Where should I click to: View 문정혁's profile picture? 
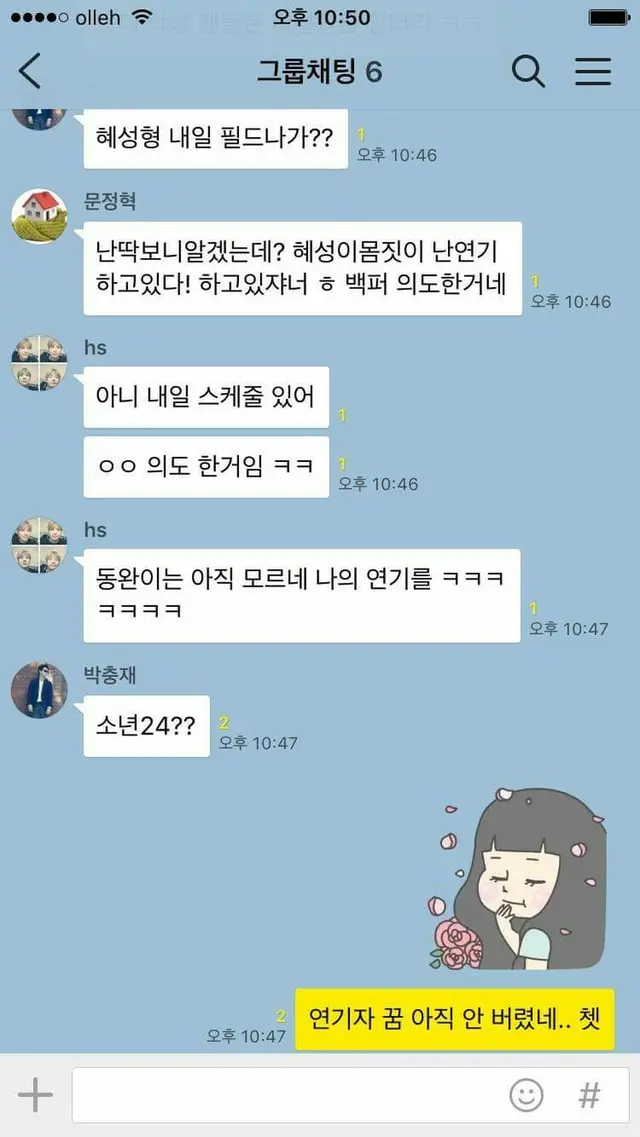click(x=39, y=216)
